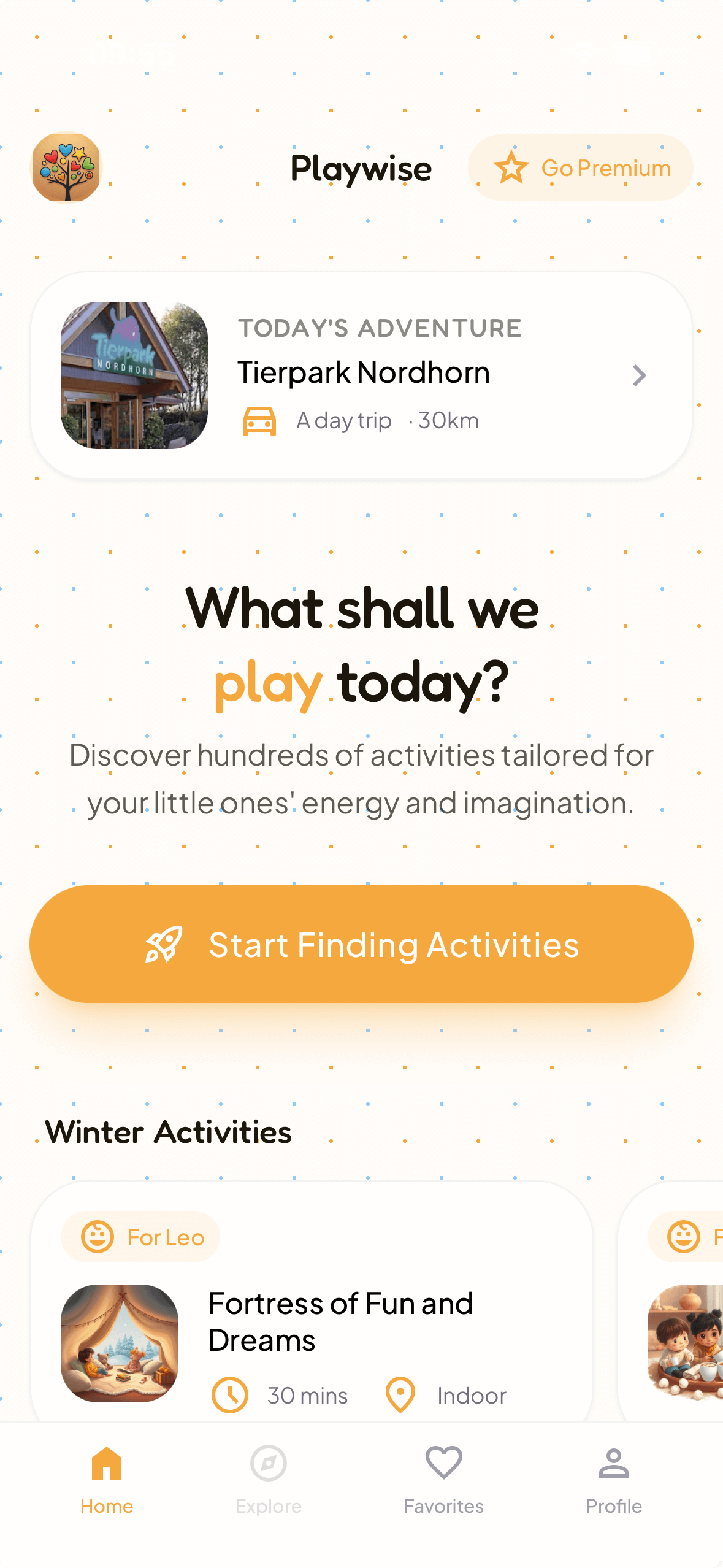
Task: Tap the Home house icon
Action: (x=107, y=1462)
